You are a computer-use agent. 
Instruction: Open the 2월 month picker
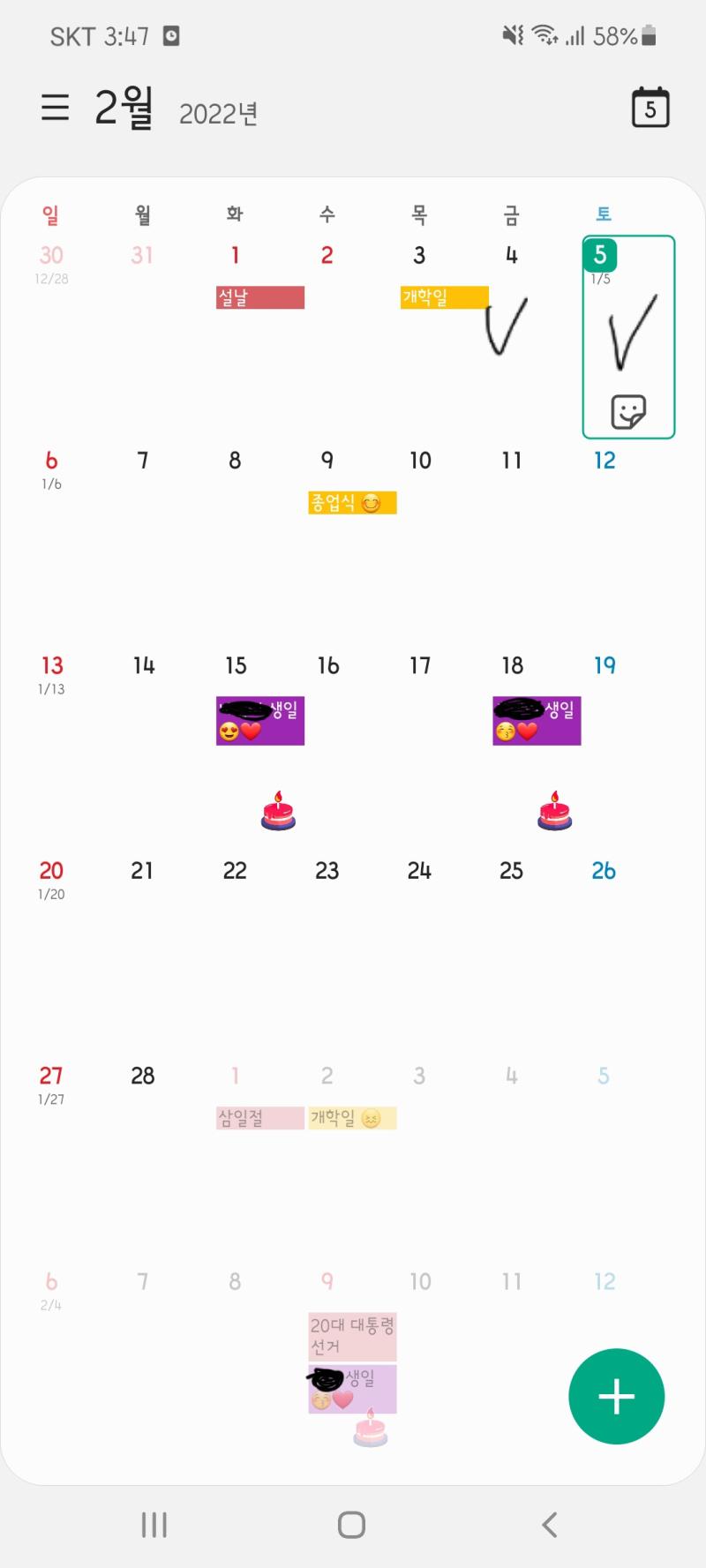pos(124,108)
